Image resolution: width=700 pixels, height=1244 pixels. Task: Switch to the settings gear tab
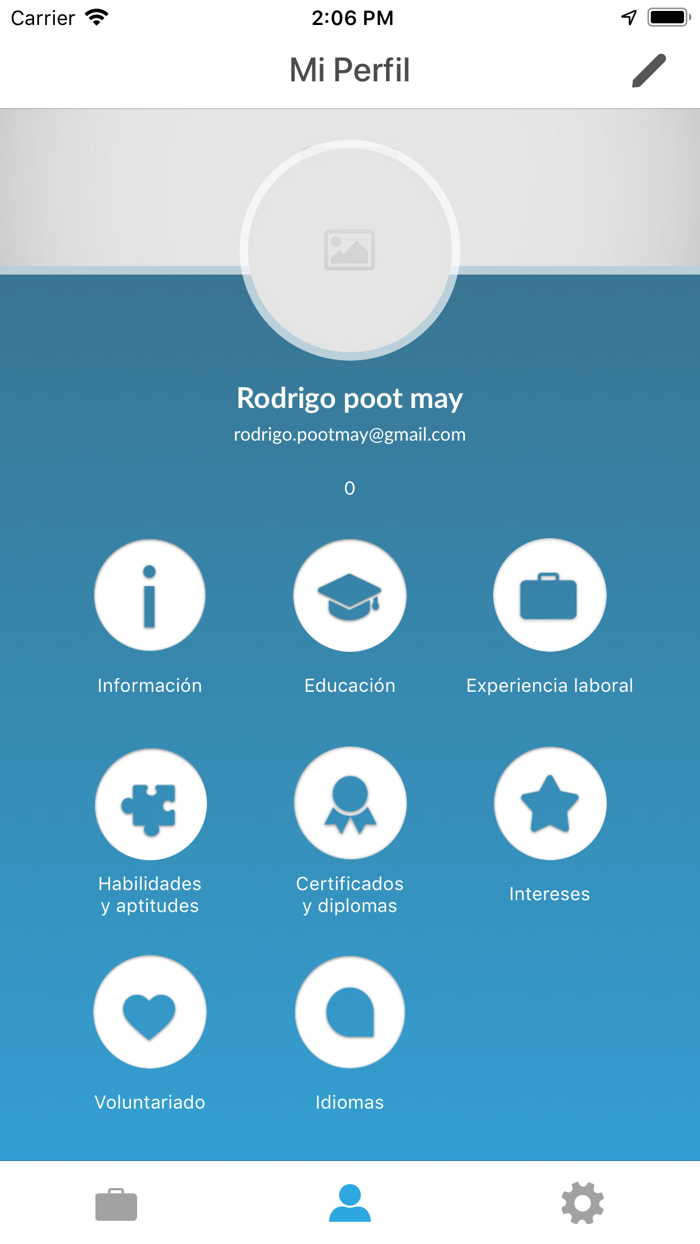[583, 1203]
